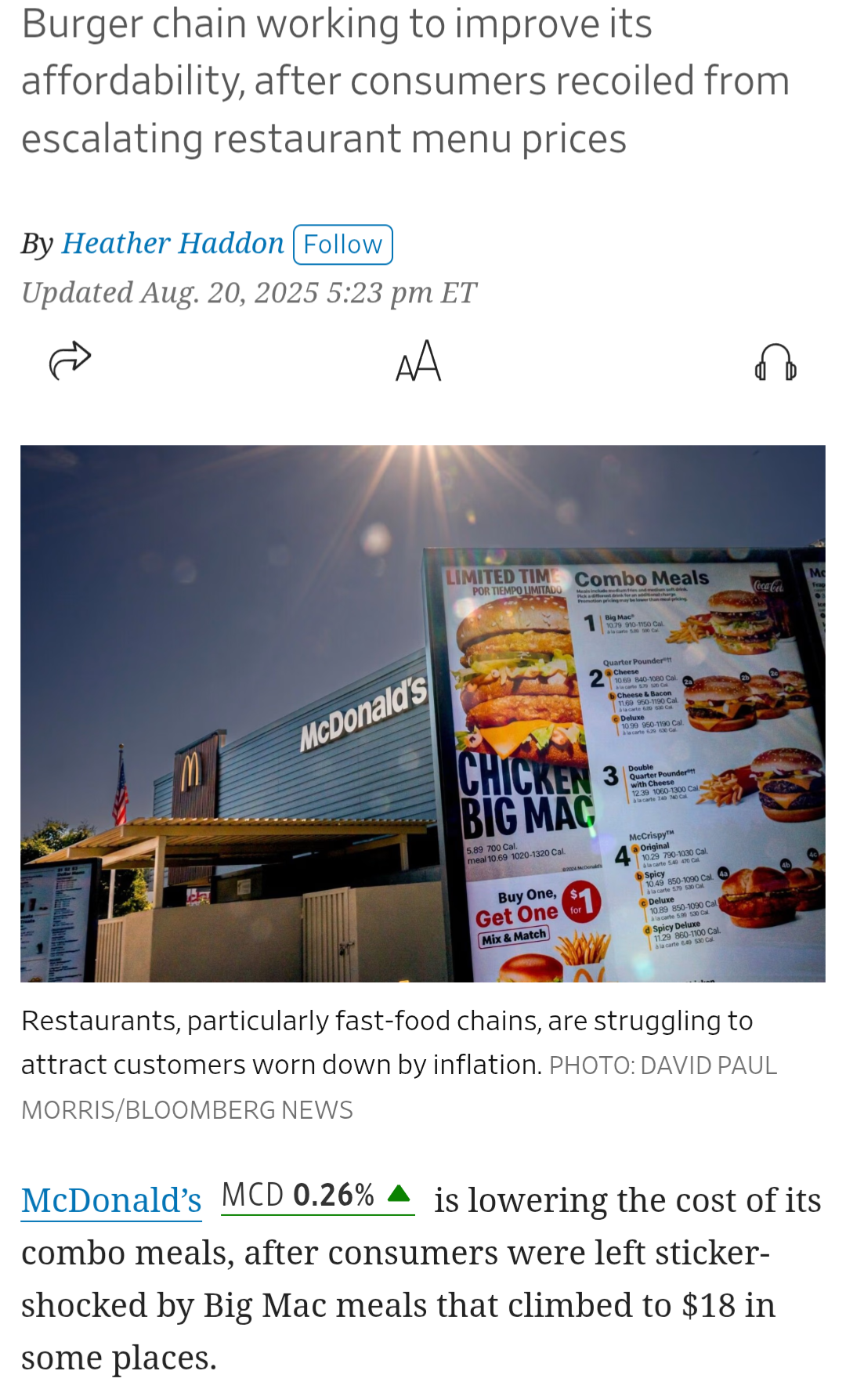Share this article
Viewport: 846px width, 1400px height.
pyautogui.click(x=70, y=360)
